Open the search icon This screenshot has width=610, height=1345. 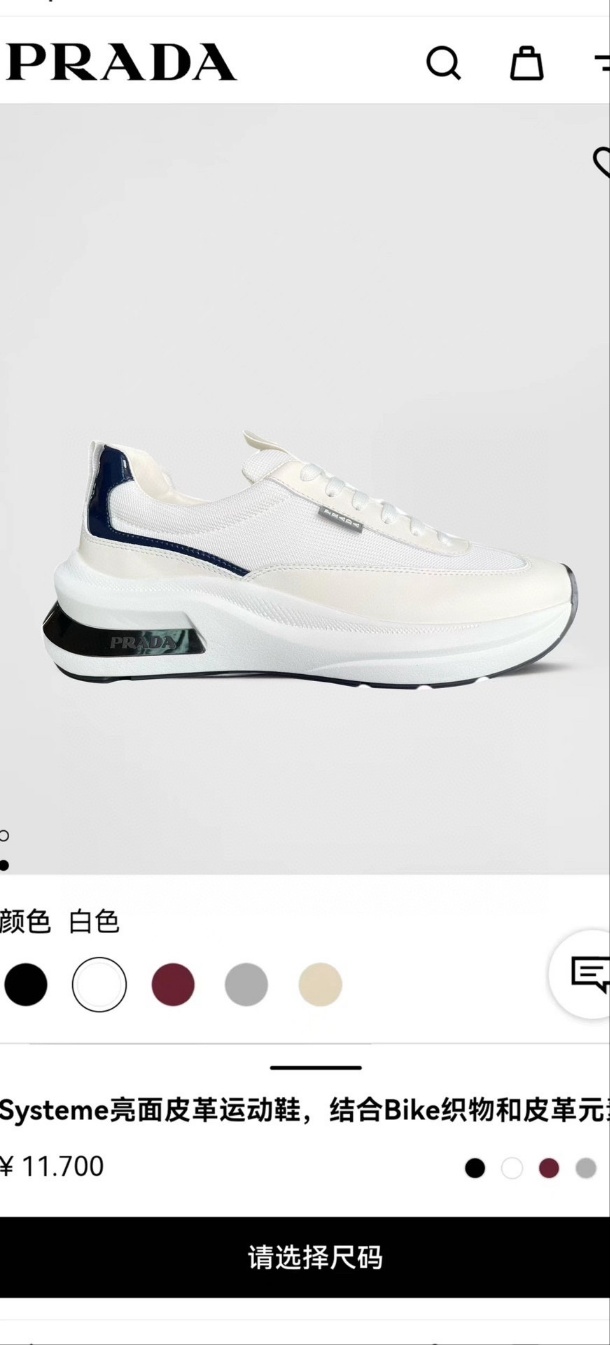point(443,64)
